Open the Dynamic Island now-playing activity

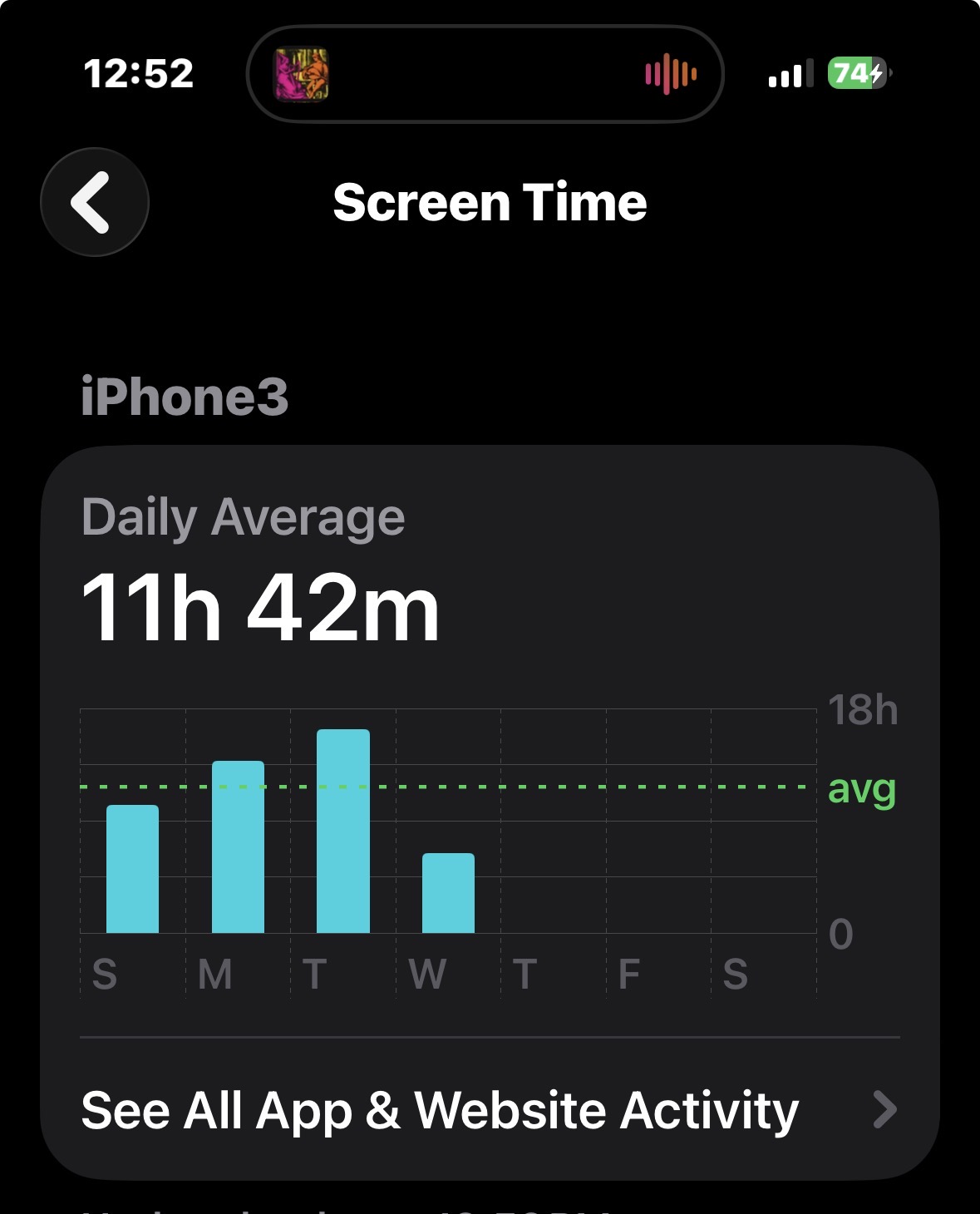pyautogui.click(x=485, y=74)
